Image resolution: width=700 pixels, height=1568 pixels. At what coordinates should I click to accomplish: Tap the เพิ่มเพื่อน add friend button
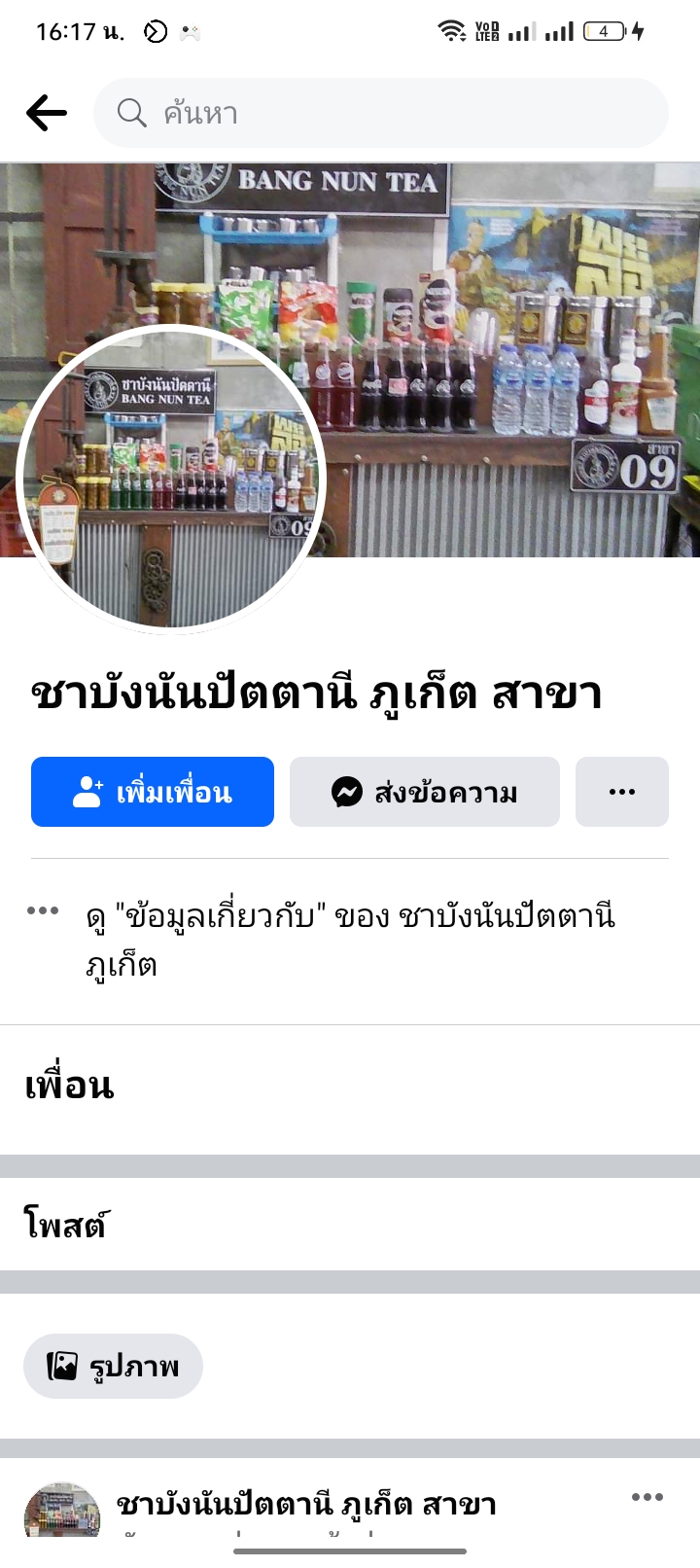click(153, 792)
